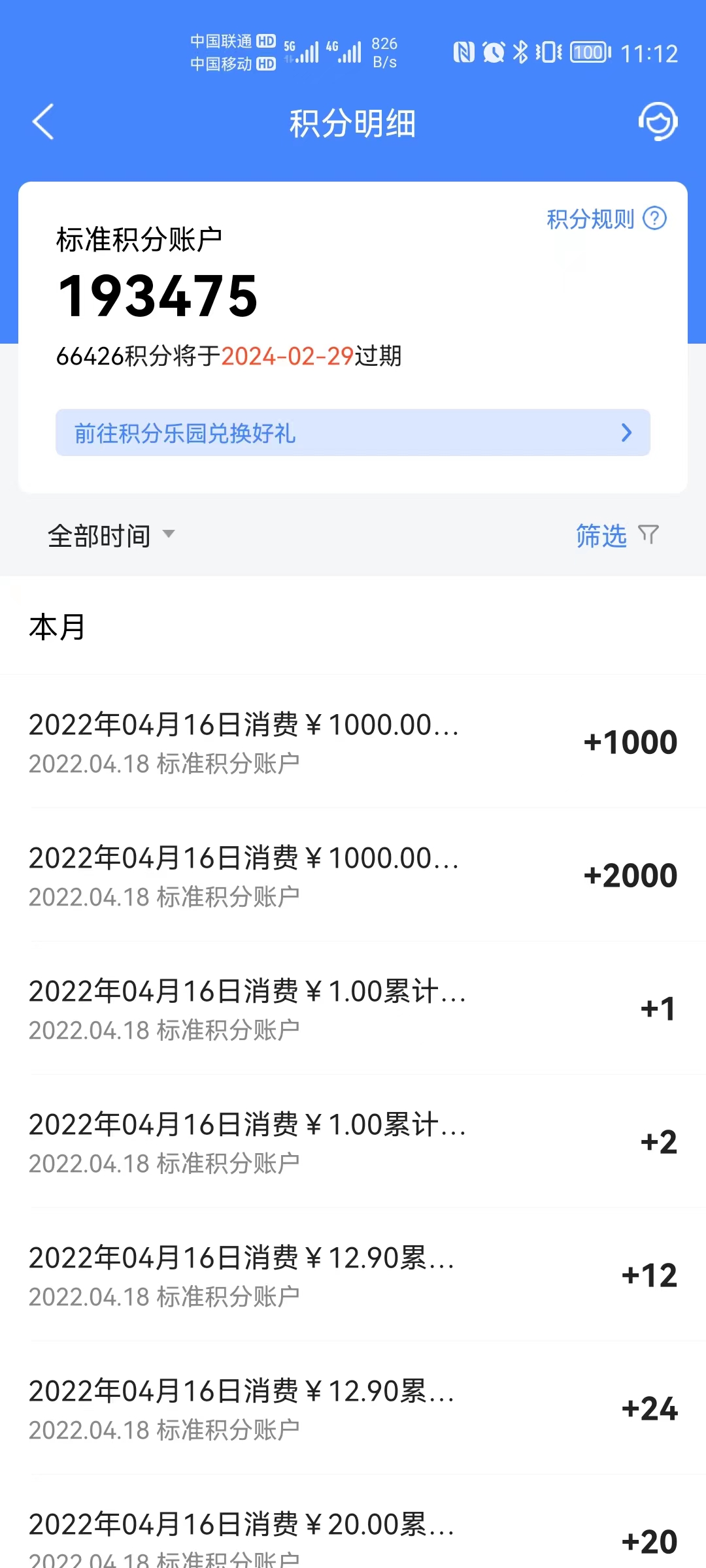Open the 筛选 filter option
Image resolution: width=706 pixels, height=1568 pixels.
[617, 536]
